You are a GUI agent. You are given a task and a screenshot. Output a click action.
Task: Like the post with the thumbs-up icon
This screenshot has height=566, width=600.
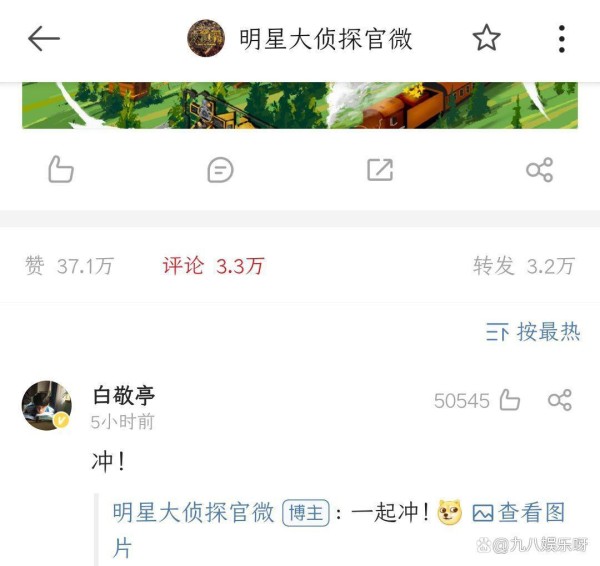coord(61,170)
